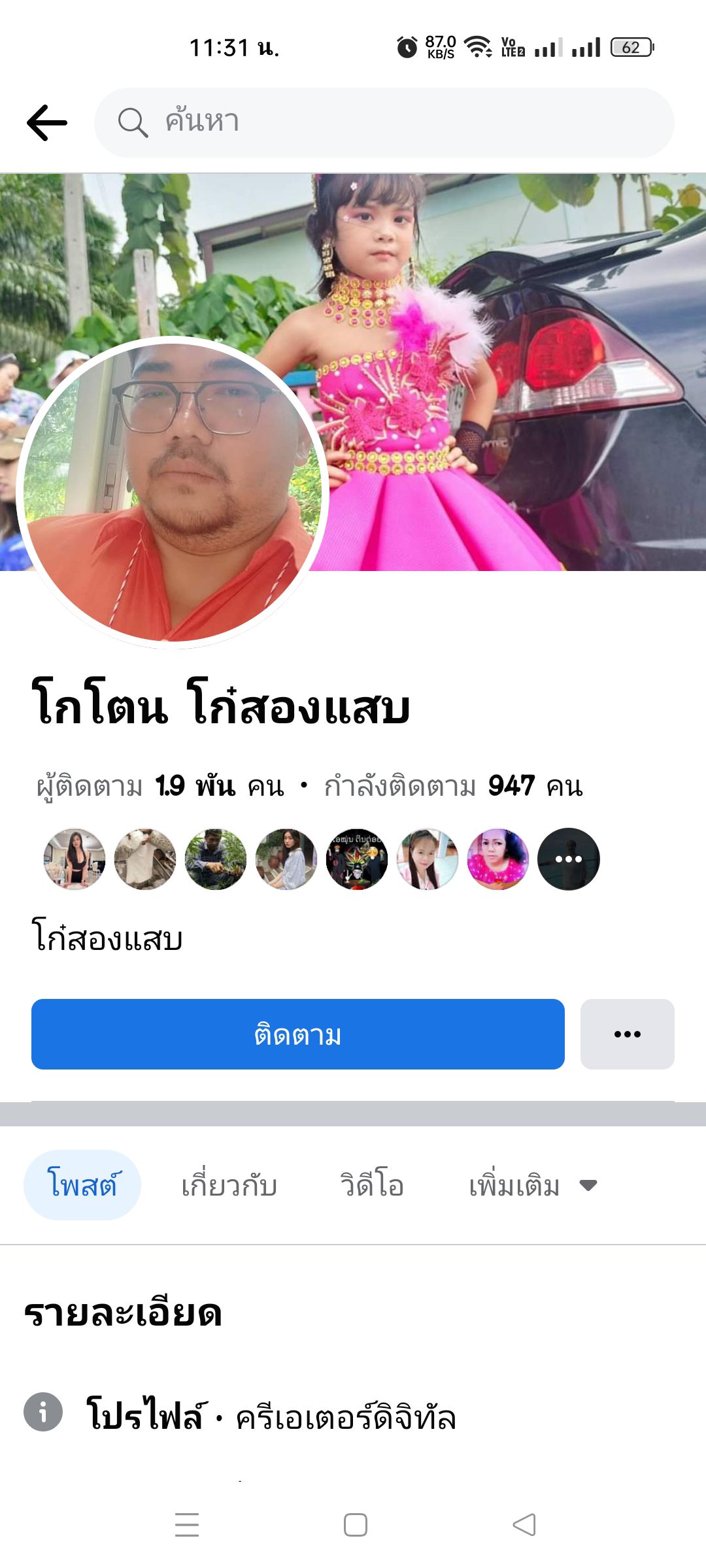Open the three-dot options button beside ติดตาม
The image size is (706, 1568).
627,1034
